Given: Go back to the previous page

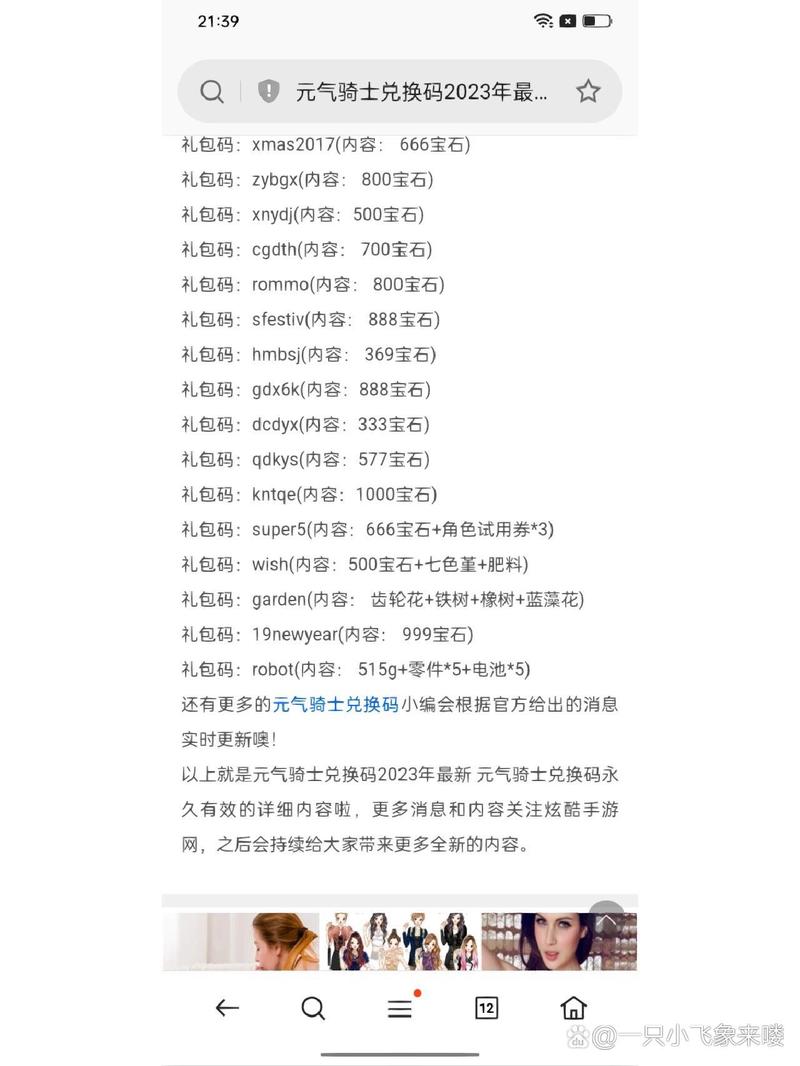Looking at the screenshot, I should pyautogui.click(x=227, y=1008).
